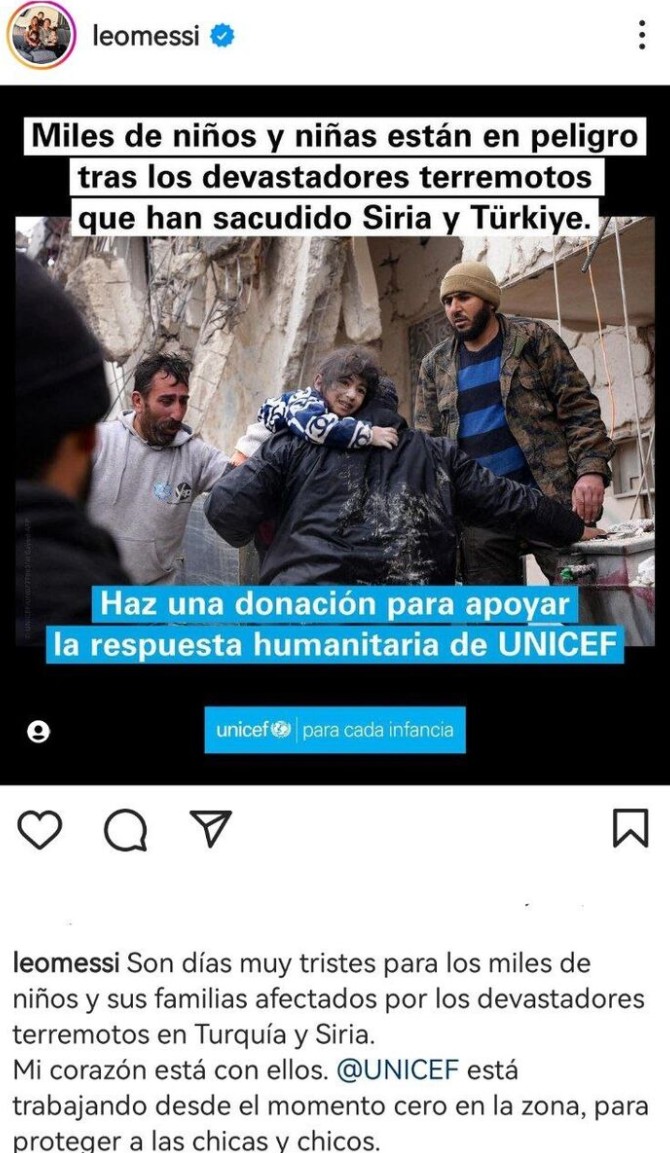This screenshot has height=1153, width=670.
Task: Like the post with the heart icon
Action: click(x=39, y=829)
